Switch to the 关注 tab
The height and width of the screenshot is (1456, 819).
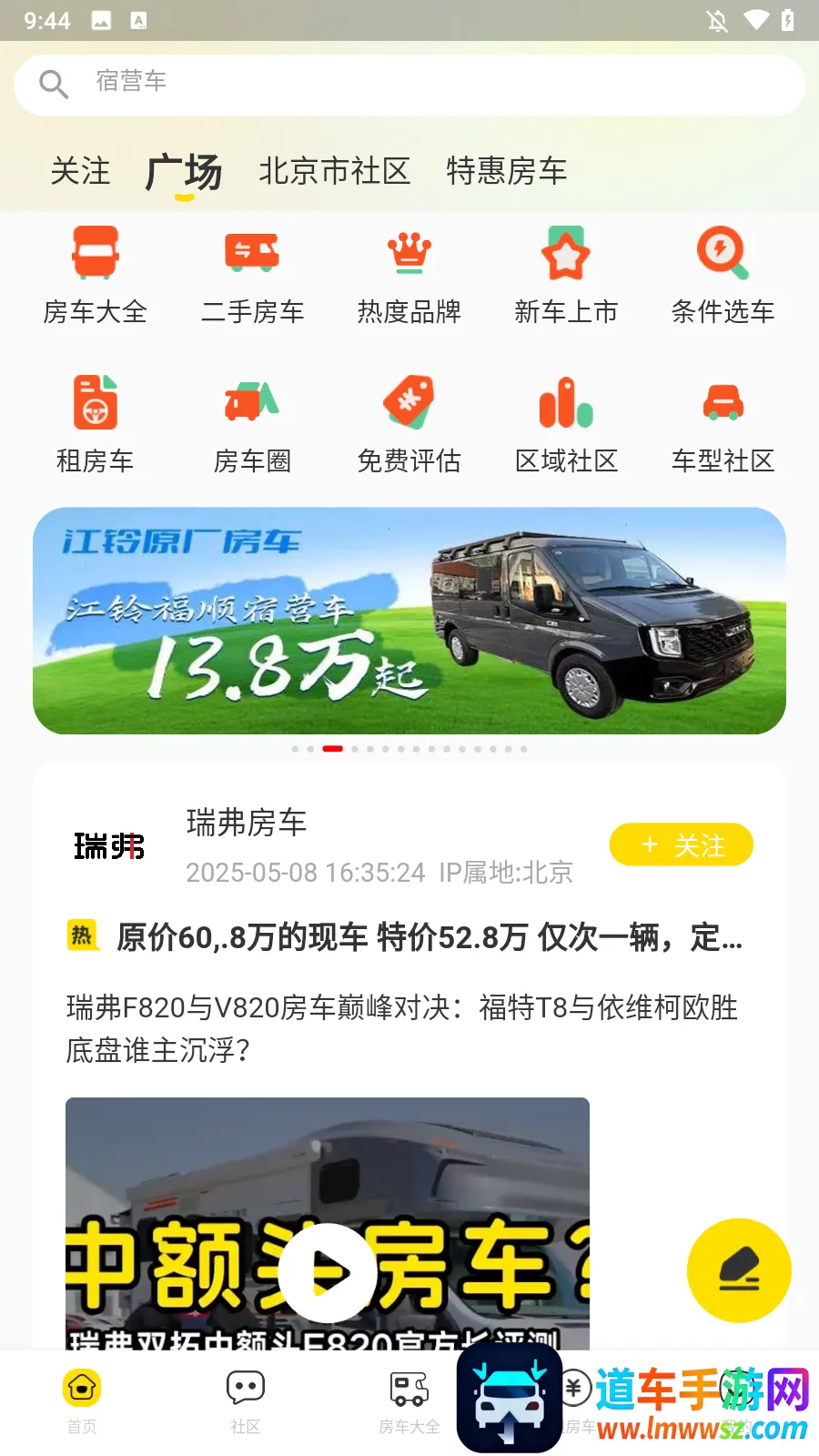point(82,171)
